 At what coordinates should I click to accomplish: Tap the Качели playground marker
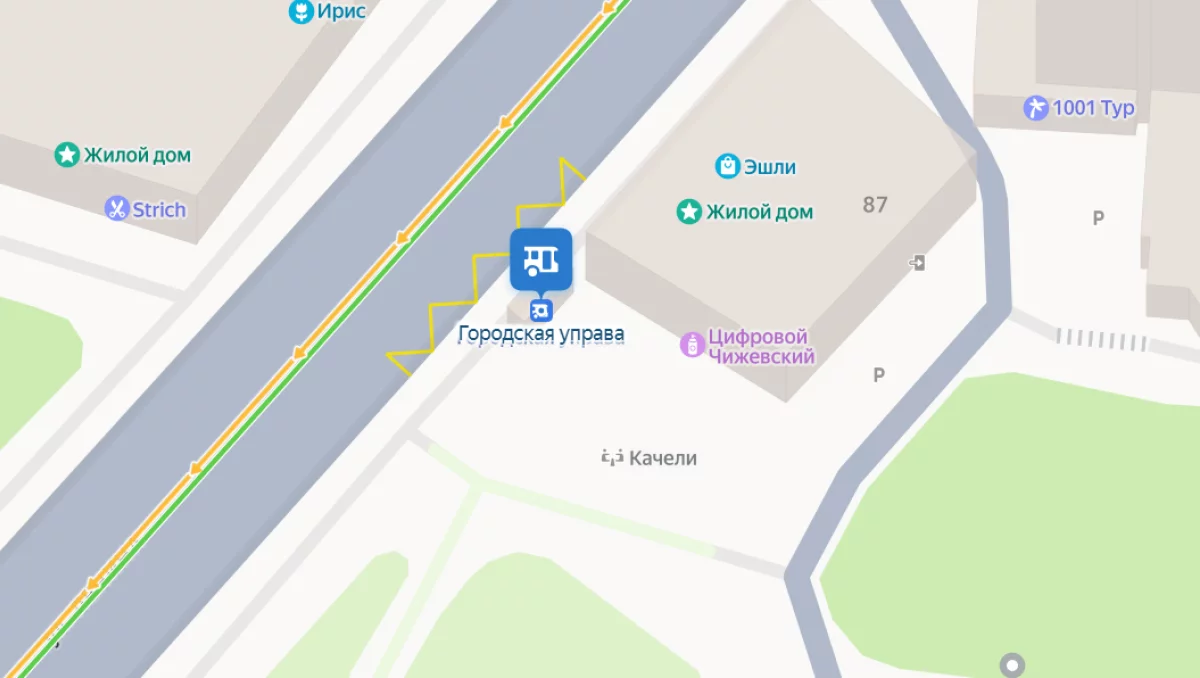point(613,458)
